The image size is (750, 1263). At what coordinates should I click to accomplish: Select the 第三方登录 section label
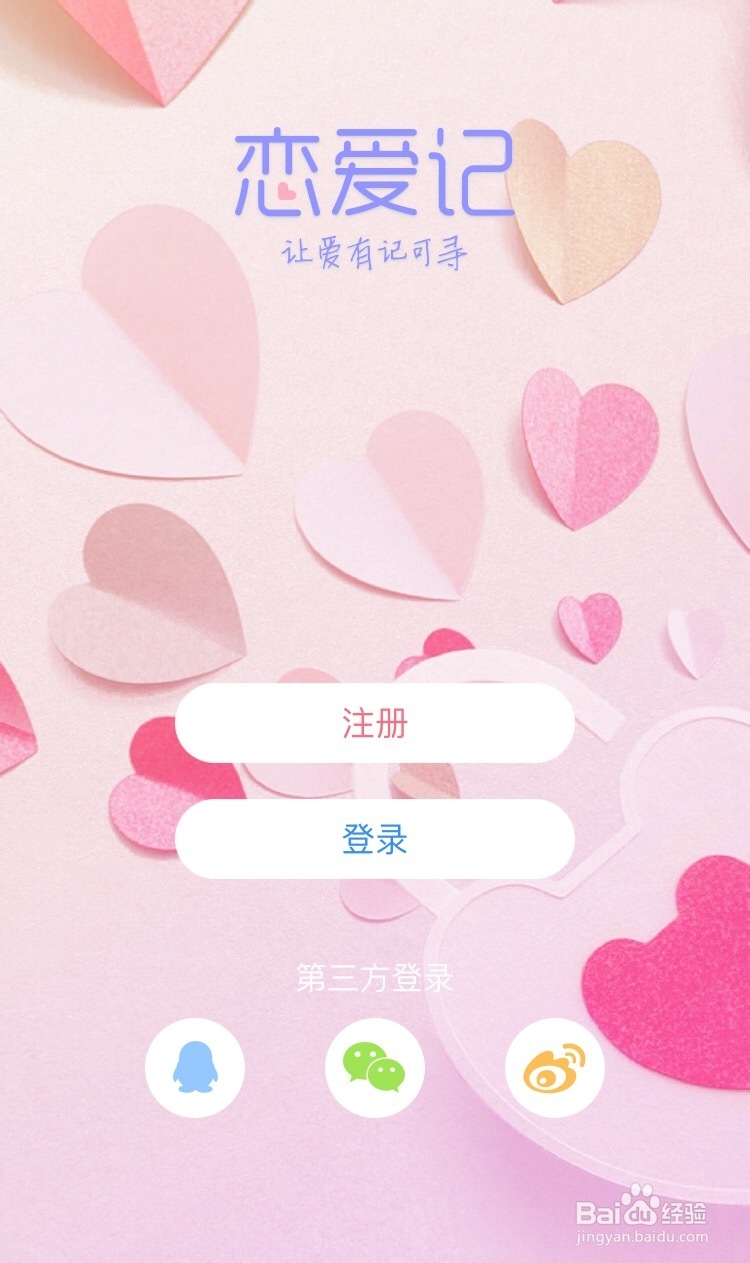click(x=375, y=978)
